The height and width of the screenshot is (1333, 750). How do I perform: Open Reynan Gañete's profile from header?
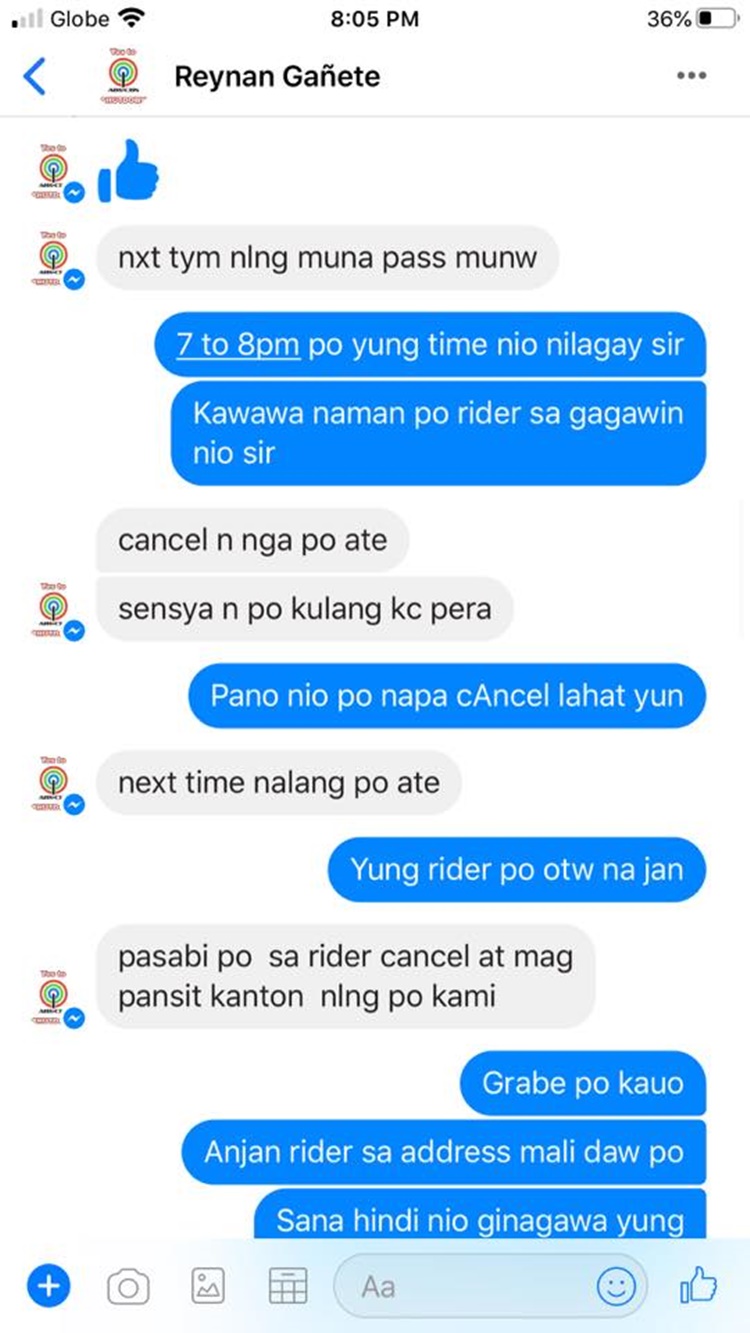(x=277, y=77)
